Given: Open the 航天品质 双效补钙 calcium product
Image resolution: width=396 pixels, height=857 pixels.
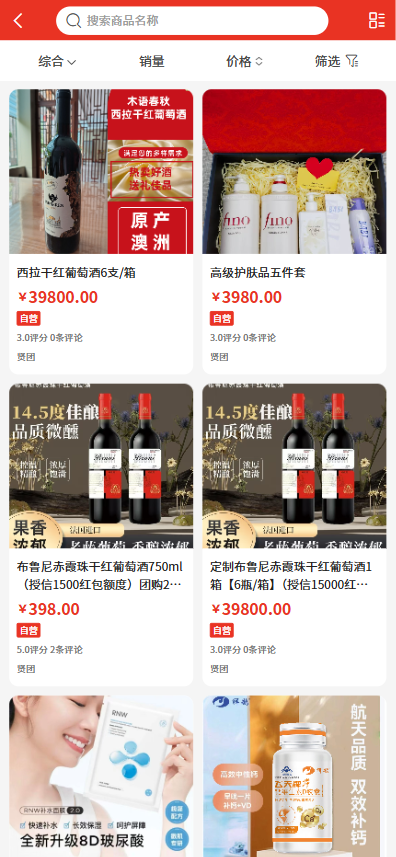Looking at the screenshot, I should tap(294, 776).
